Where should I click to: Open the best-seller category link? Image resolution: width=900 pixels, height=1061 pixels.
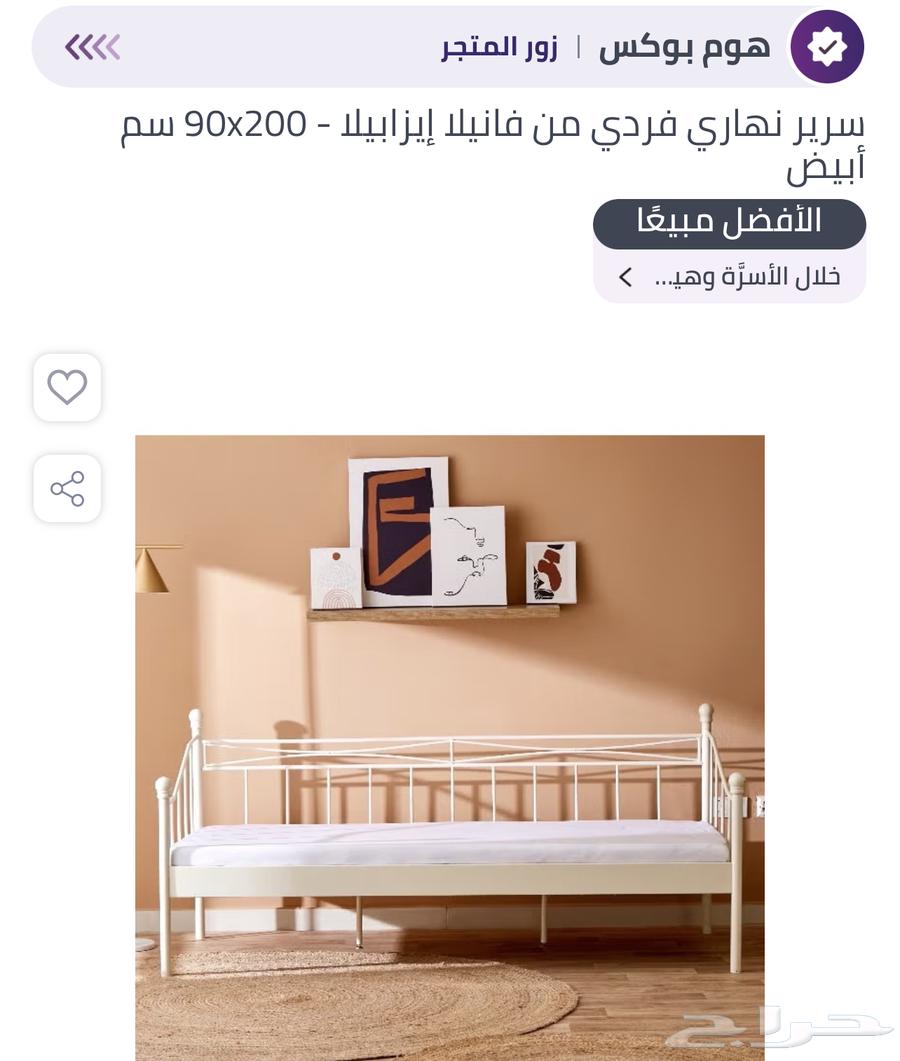tap(729, 277)
